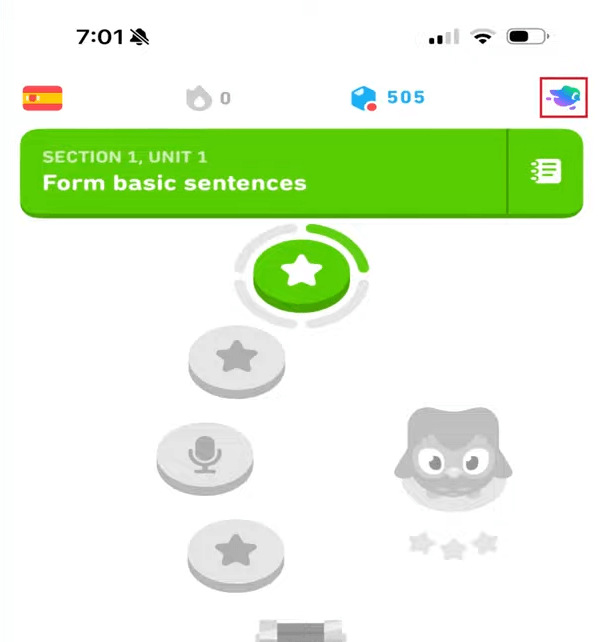Open the Super Duolingo icon

(562, 97)
